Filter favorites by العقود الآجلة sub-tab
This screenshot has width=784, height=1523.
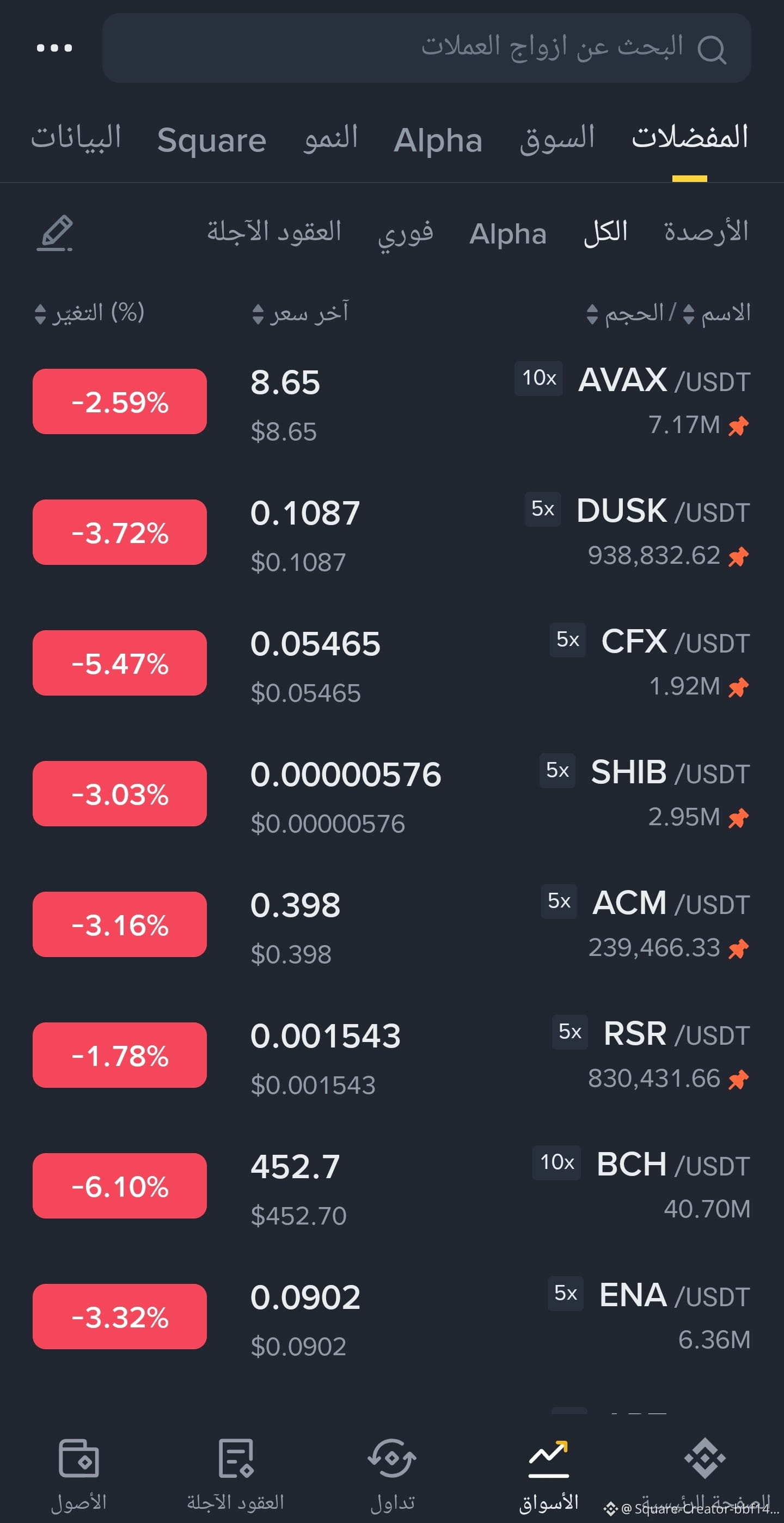273,232
